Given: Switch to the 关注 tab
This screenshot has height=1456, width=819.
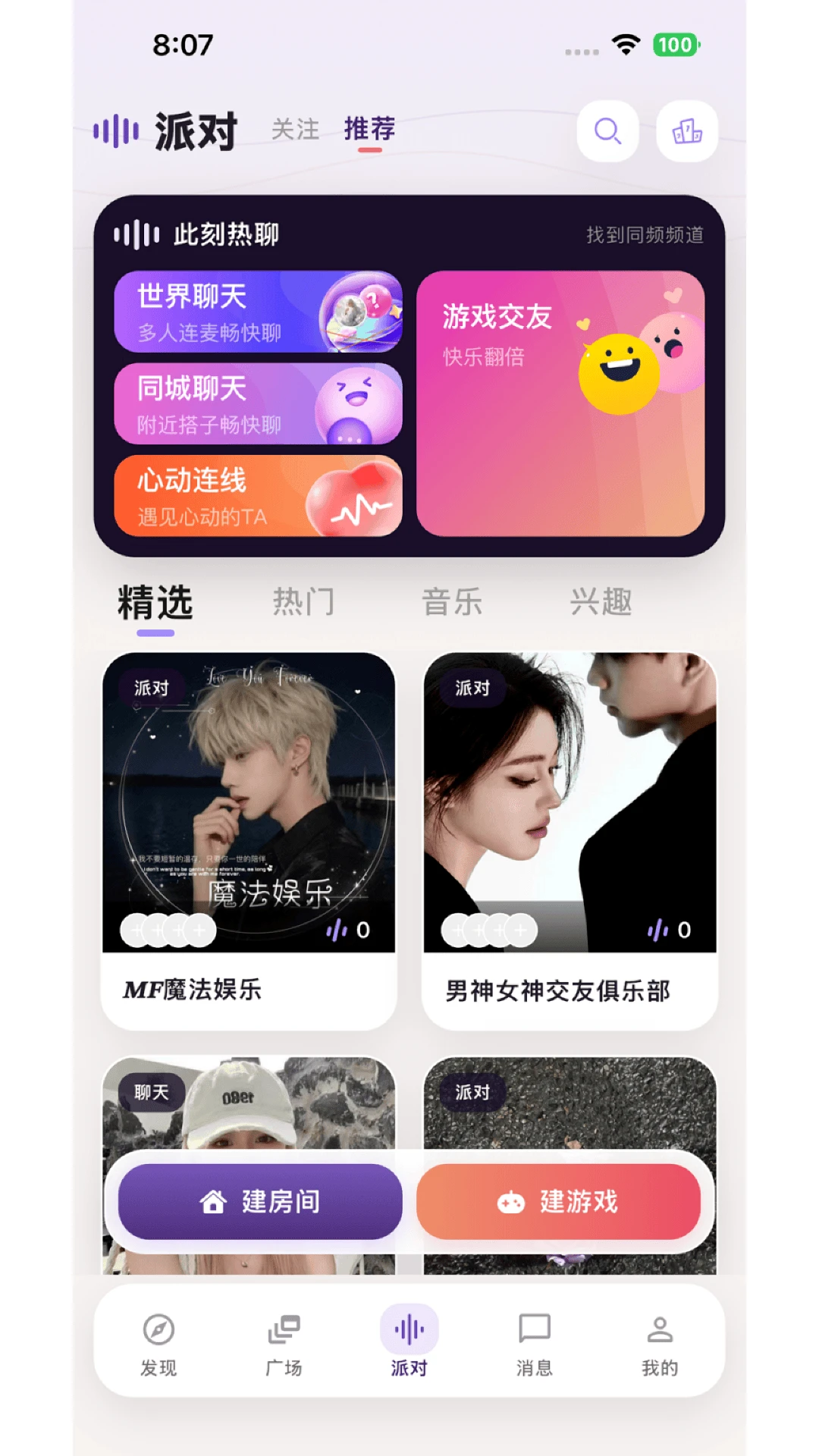Looking at the screenshot, I should click(296, 129).
